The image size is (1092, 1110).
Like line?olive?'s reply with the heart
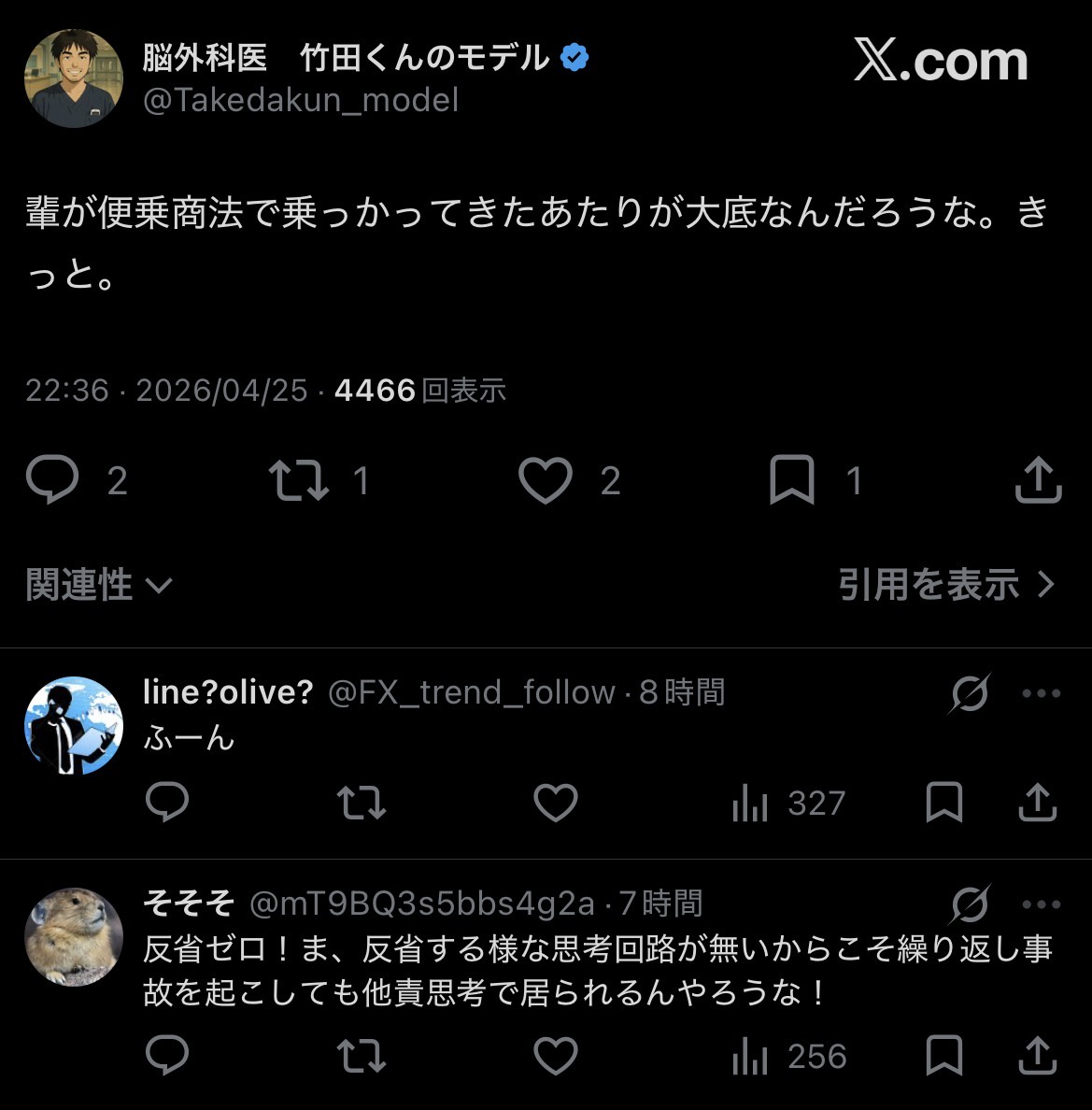[x=556, y=802]
